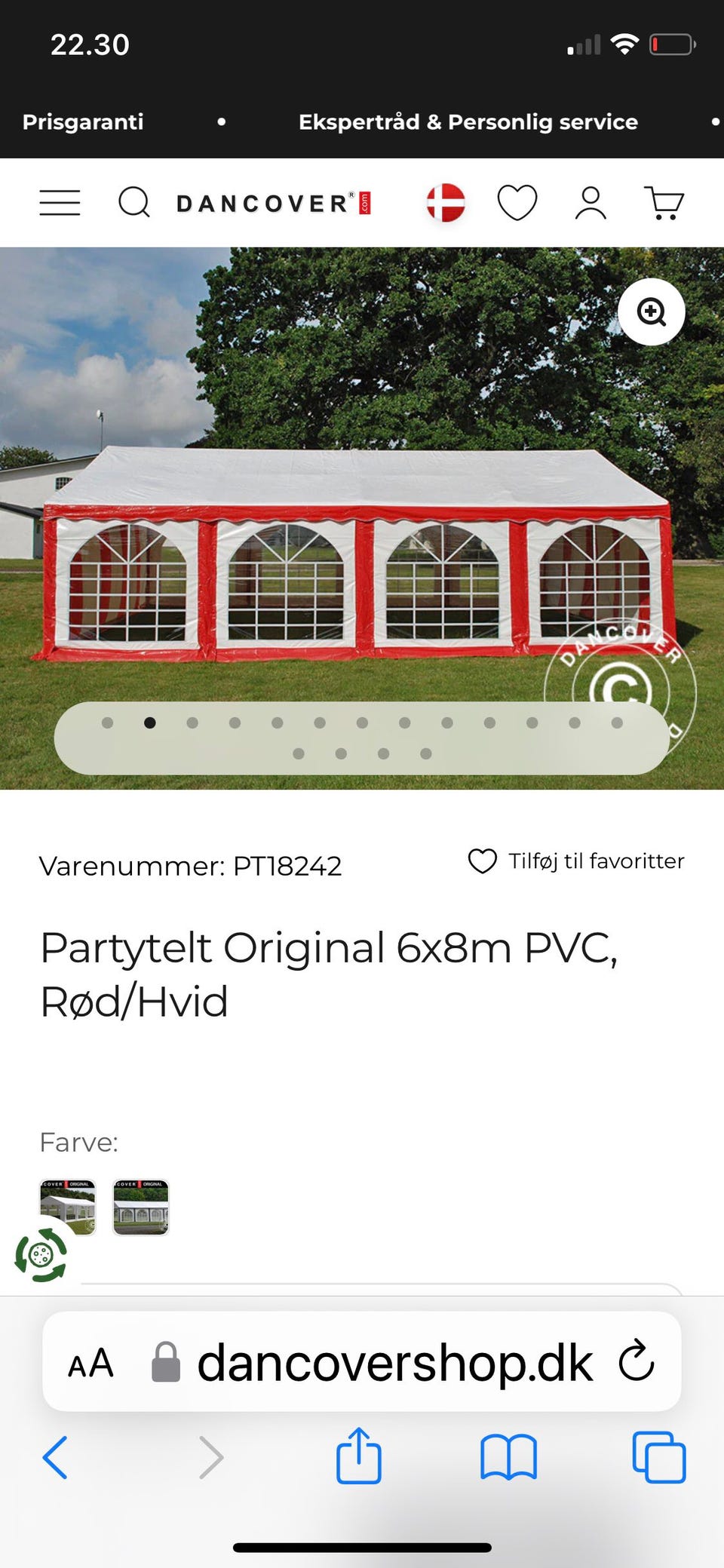The height and width of the screenshot is (1568, 724).
Task: Tilføj til favoritter
Action: (x=576, y=861)
